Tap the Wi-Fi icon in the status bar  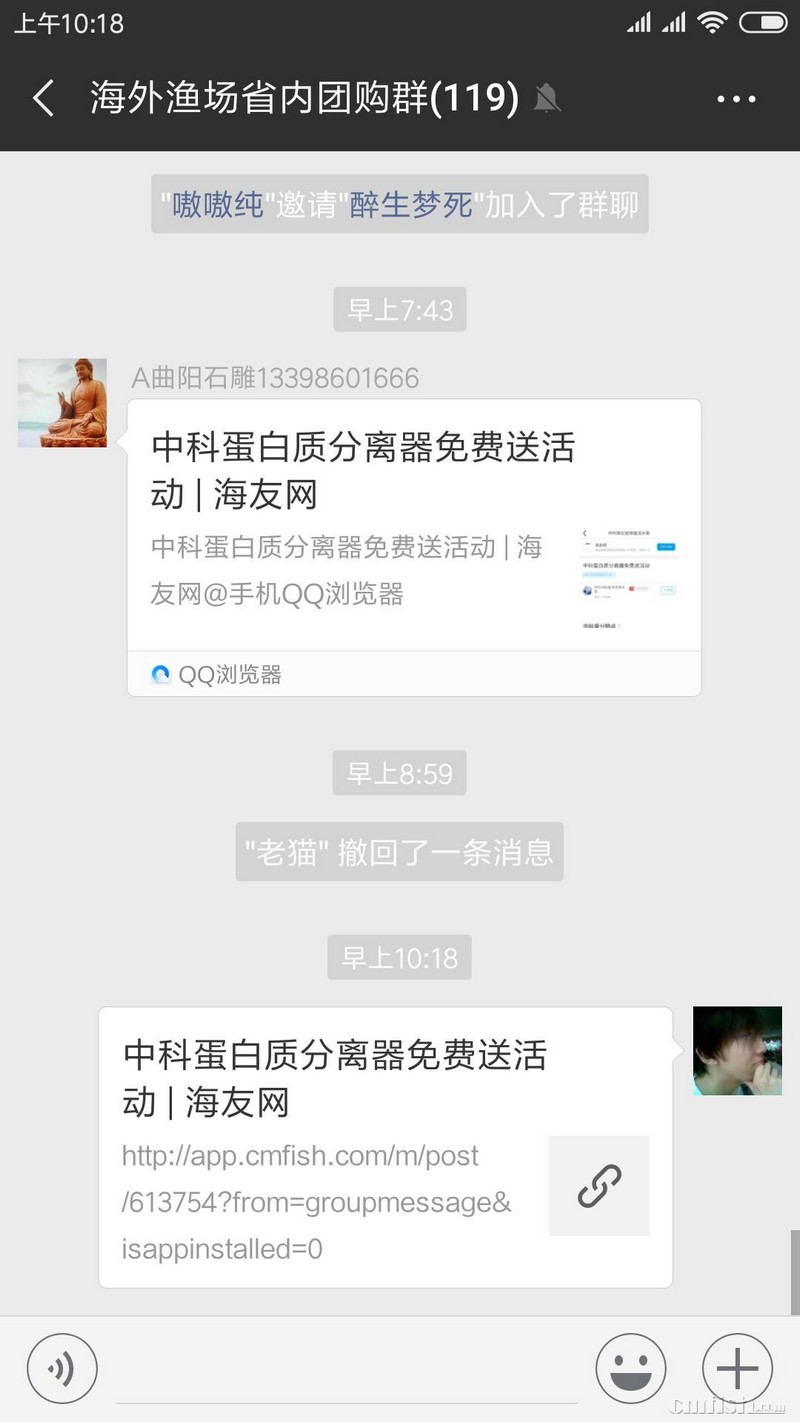pyautogui.click(x=714, y=21)
